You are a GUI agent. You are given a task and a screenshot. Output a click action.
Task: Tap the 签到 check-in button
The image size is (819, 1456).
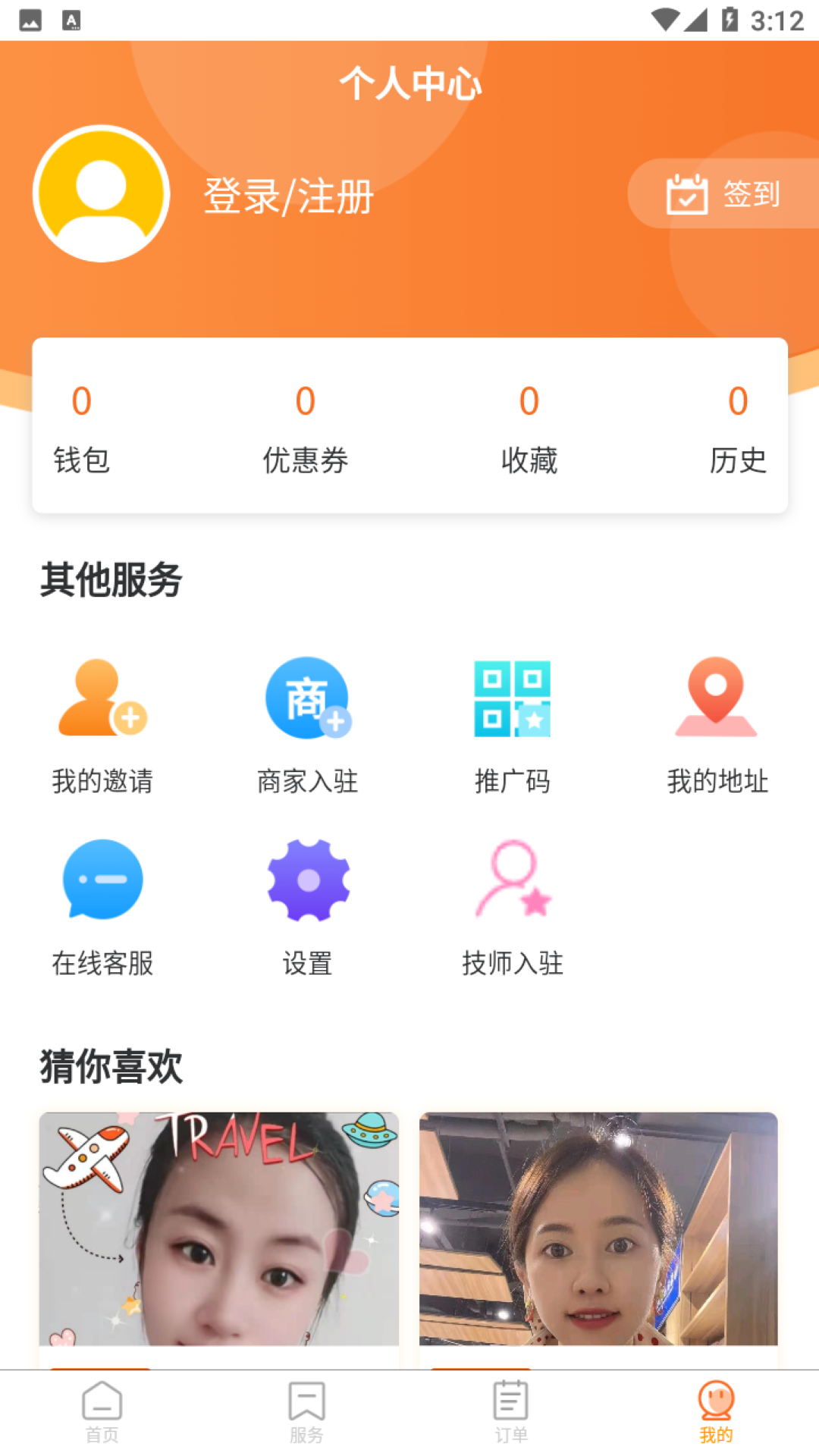tap(723, 194)
